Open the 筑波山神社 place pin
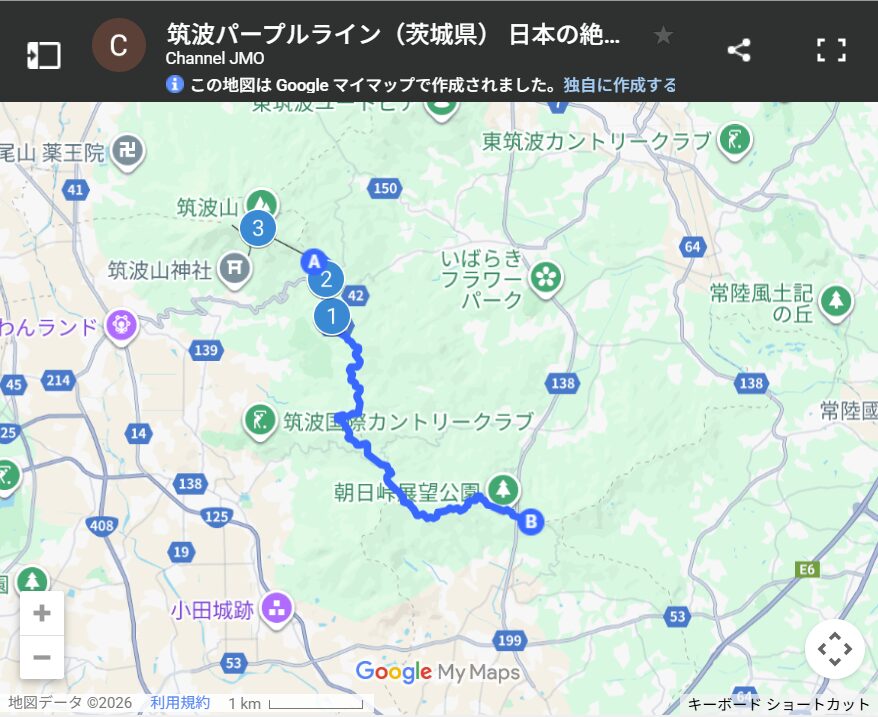This screenshot has width=878, height=717. [234, 268]
